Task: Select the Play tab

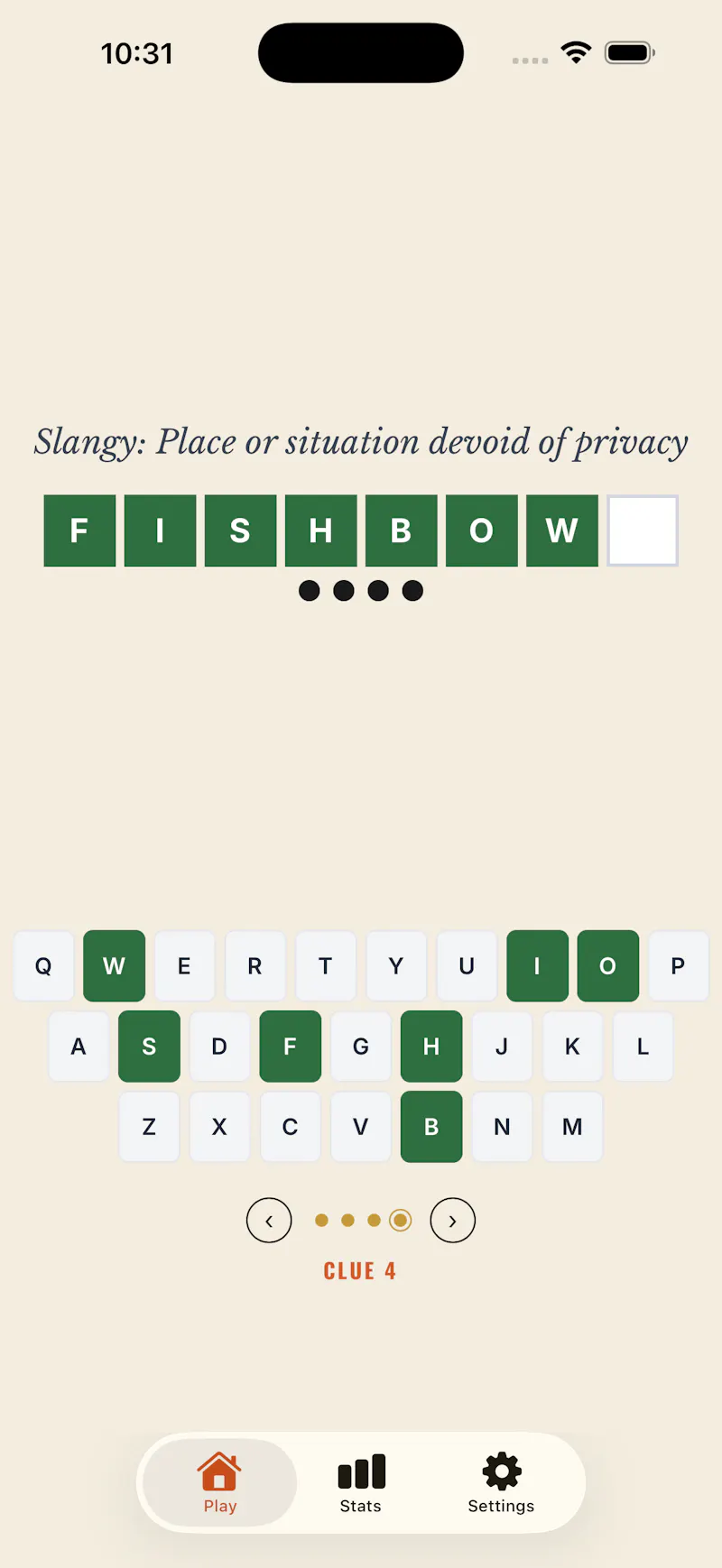Action: tap(219, 1483)
